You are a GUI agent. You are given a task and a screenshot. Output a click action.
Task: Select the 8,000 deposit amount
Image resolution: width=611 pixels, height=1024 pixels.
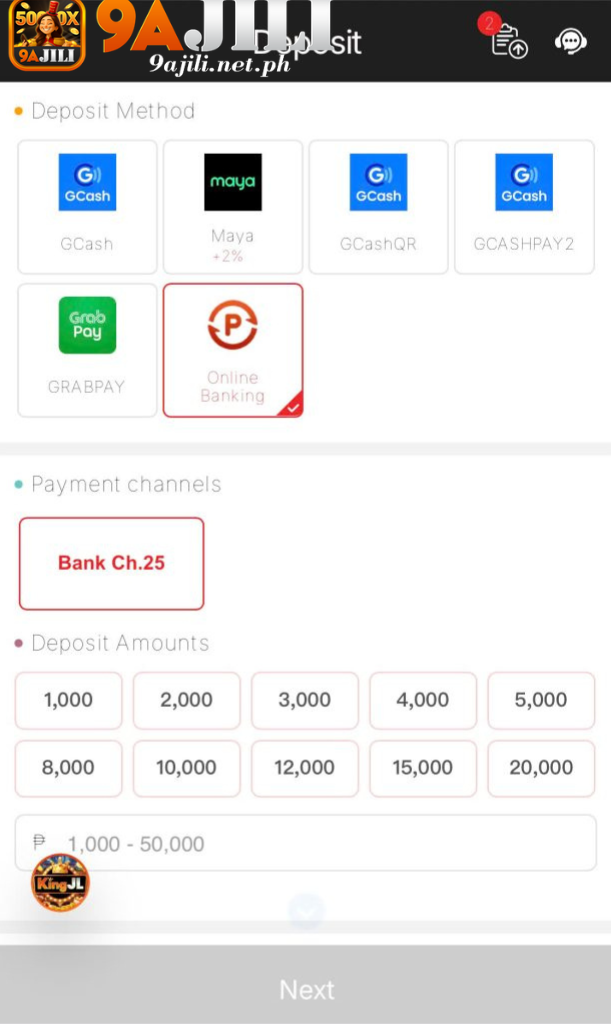point(68,768)
